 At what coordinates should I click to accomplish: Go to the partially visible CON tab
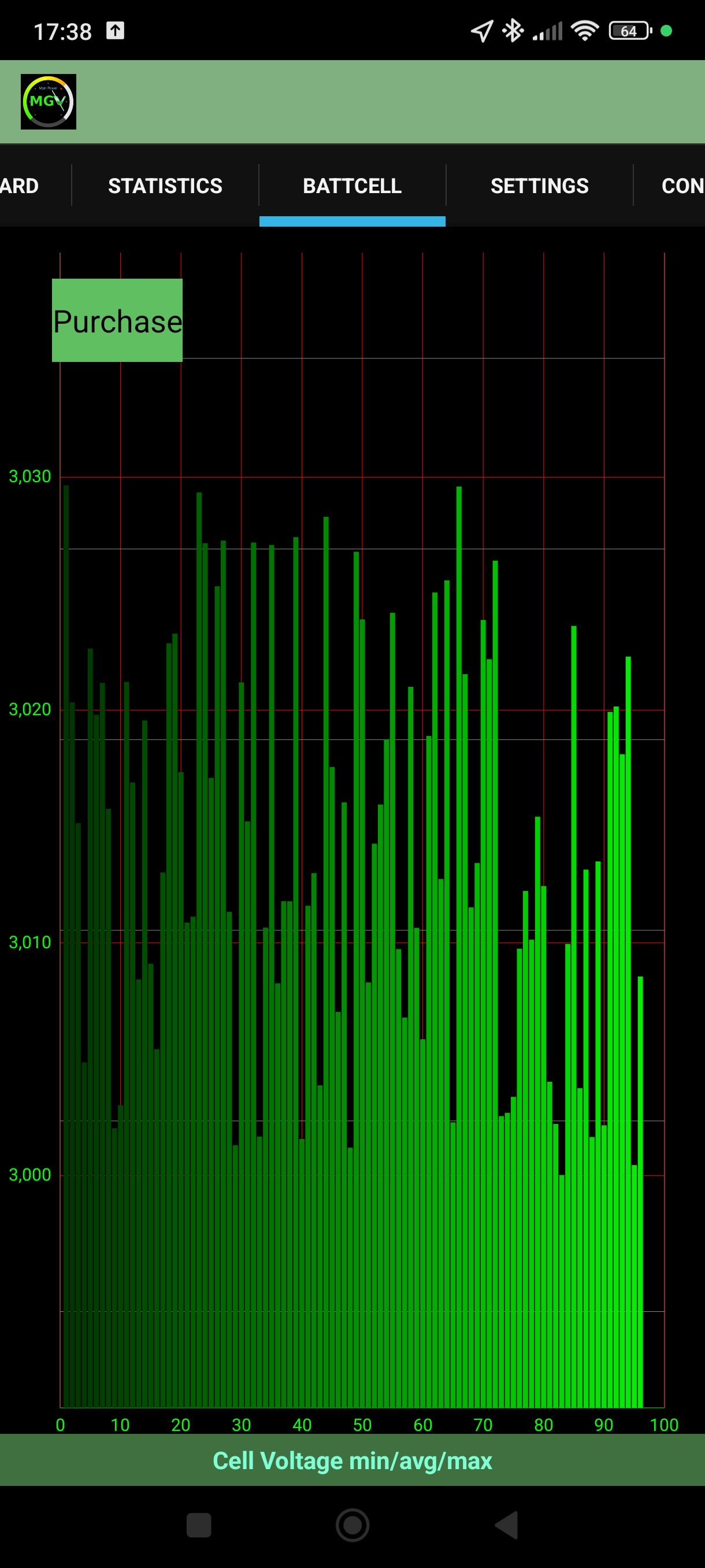tap(670, 186)
